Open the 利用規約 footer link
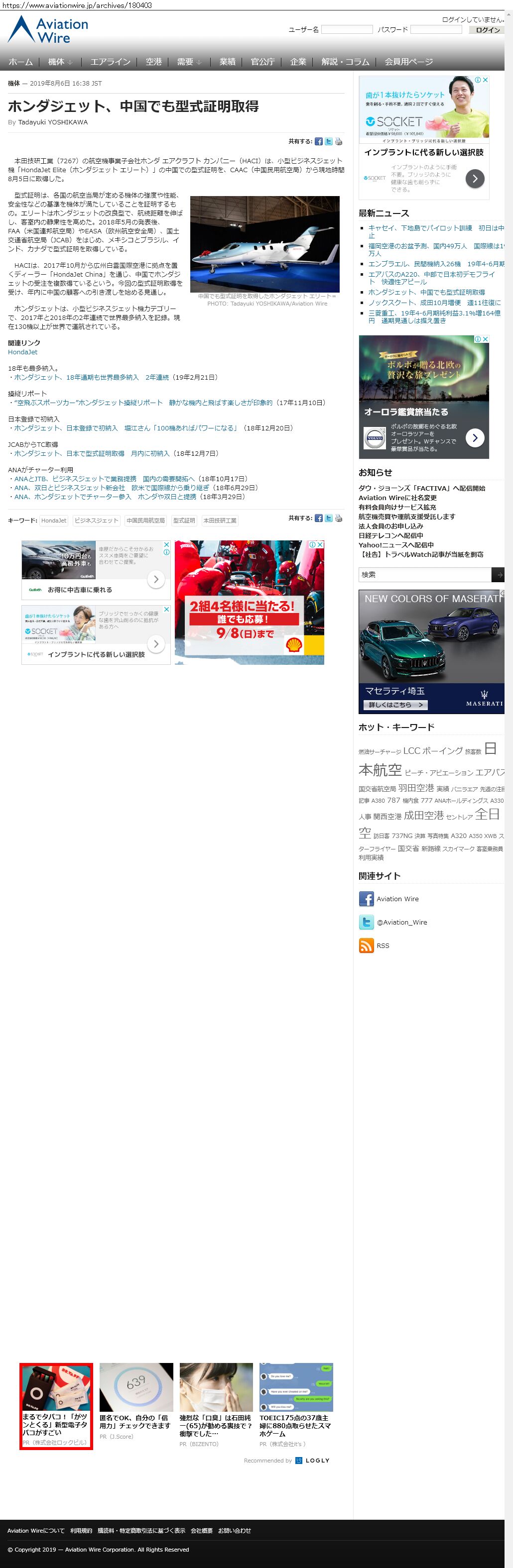513x1568 pixels. pos(81,1530)
